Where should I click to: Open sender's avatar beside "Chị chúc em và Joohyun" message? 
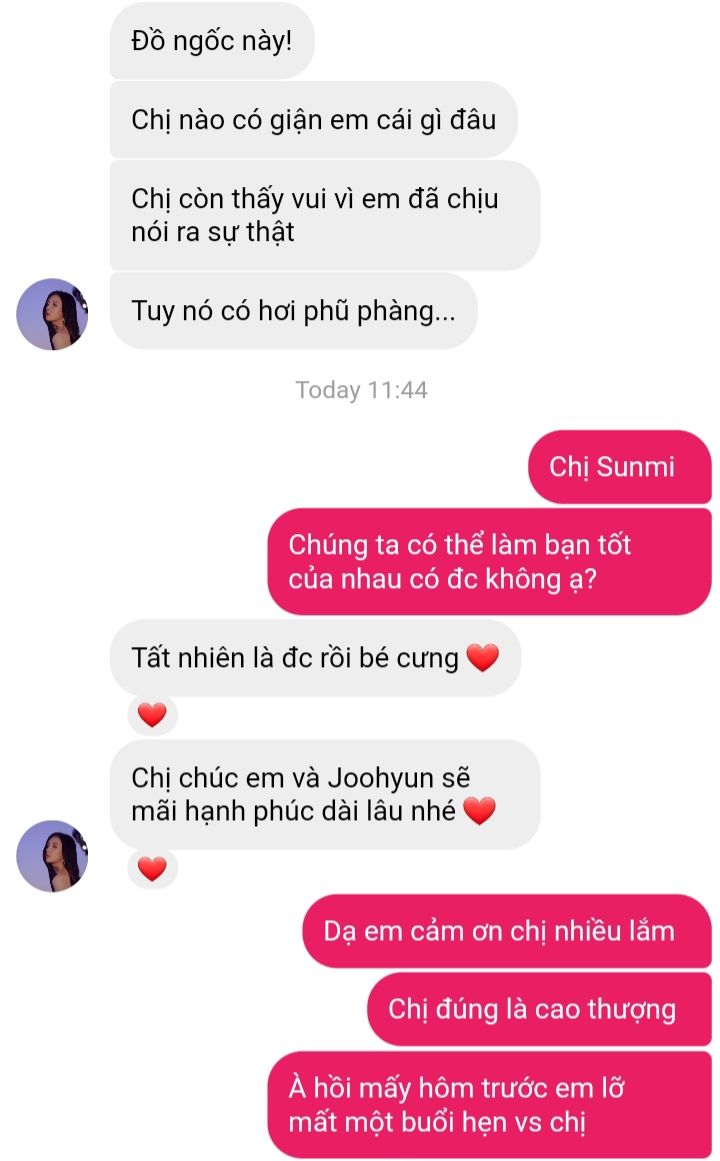52,856
